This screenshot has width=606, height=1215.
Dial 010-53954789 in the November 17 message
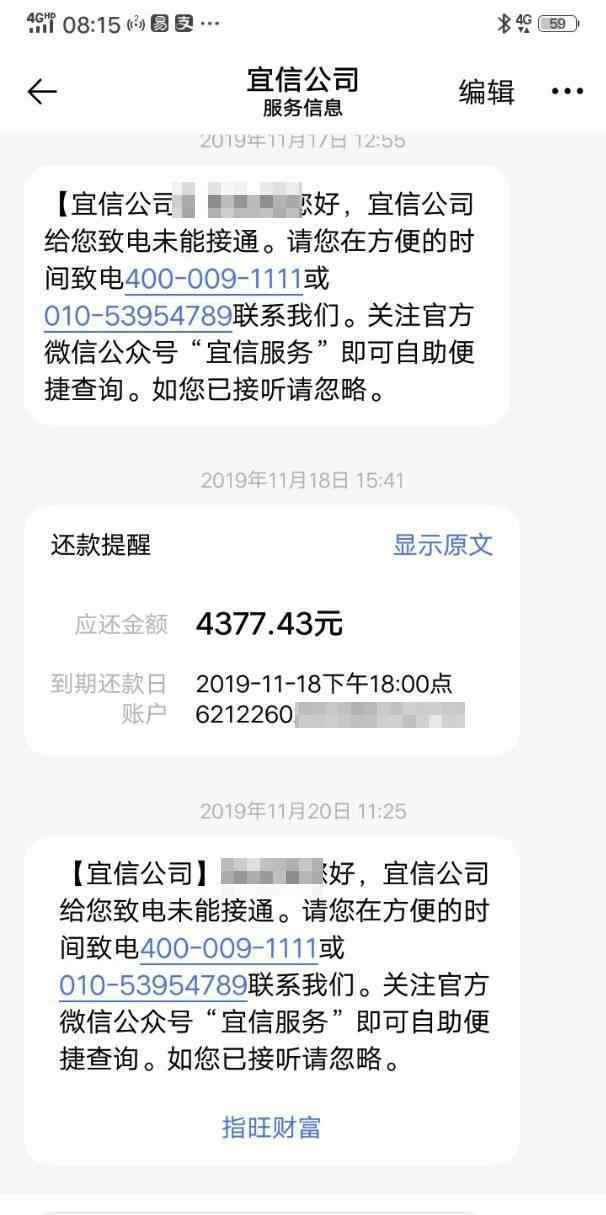pyautogui.click(x=138, y=316)
